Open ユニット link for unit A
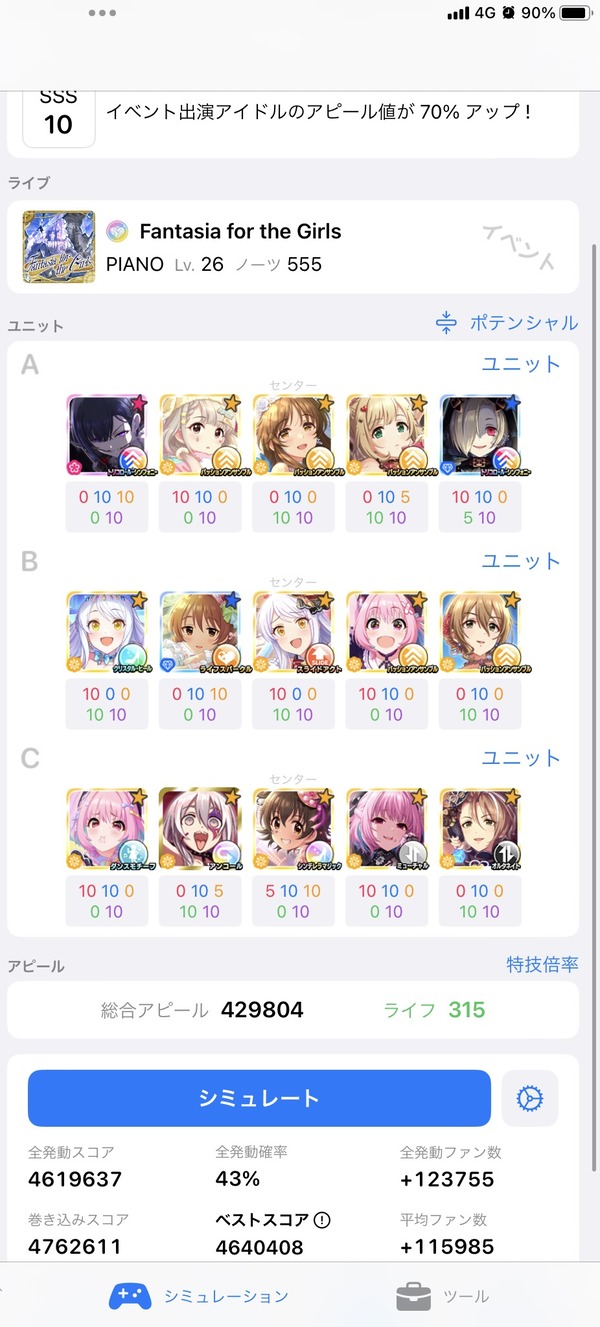Viewport: 600px width, 1327px height. [521, 364]
